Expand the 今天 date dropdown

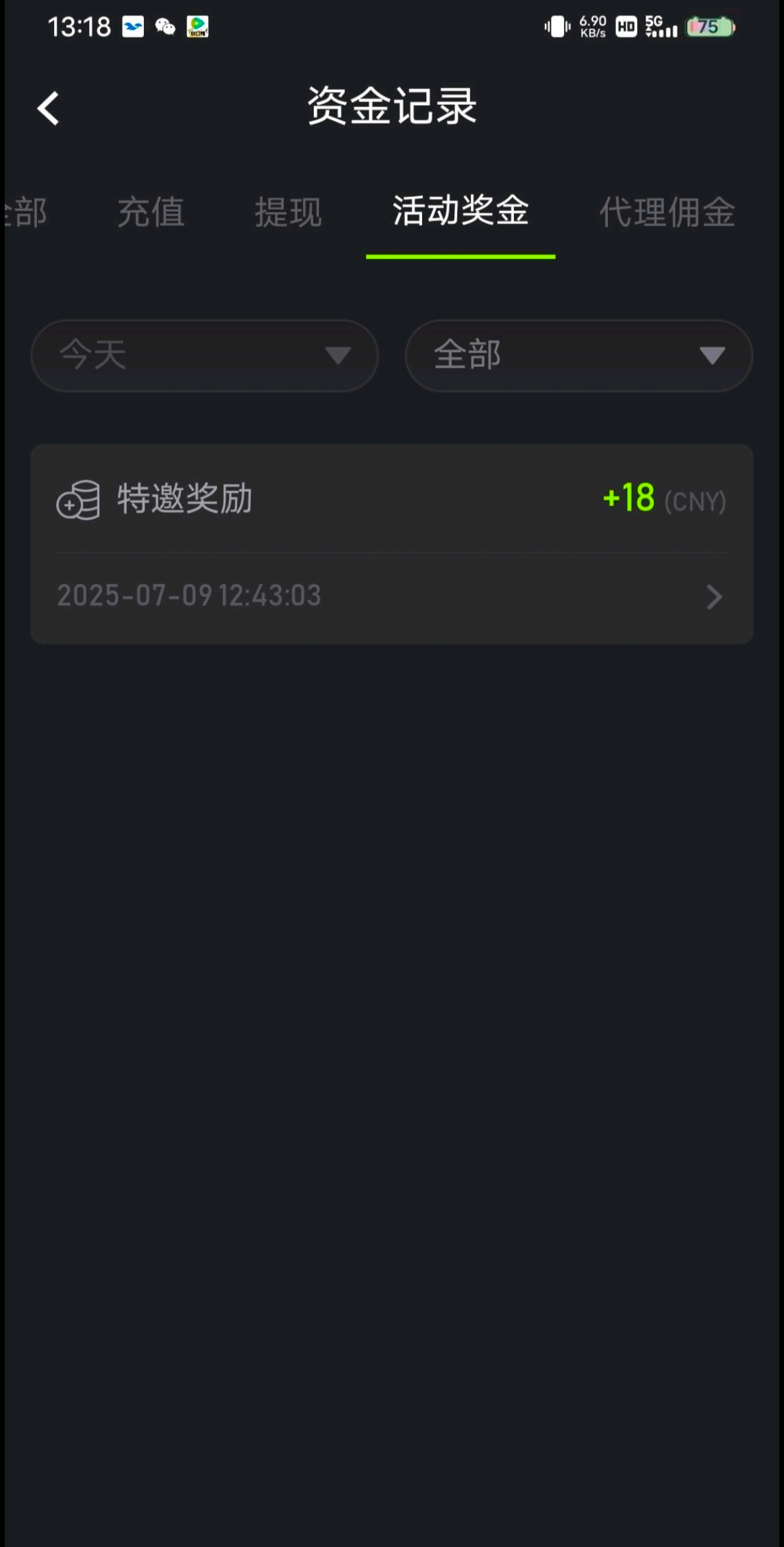(205, 355)
